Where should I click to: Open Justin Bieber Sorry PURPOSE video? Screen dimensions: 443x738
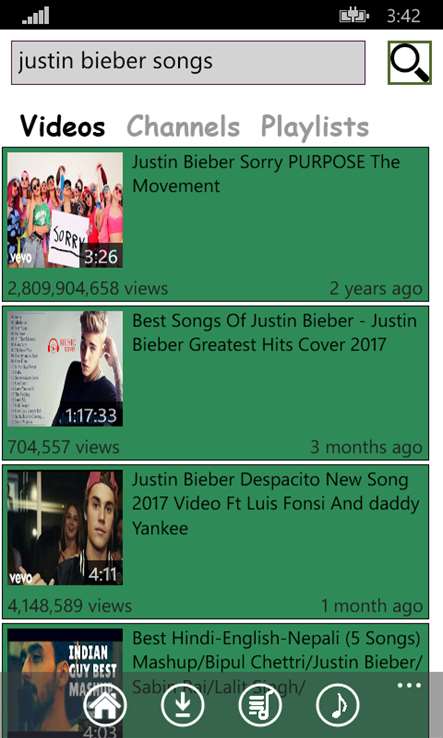[x=216, y=224]
